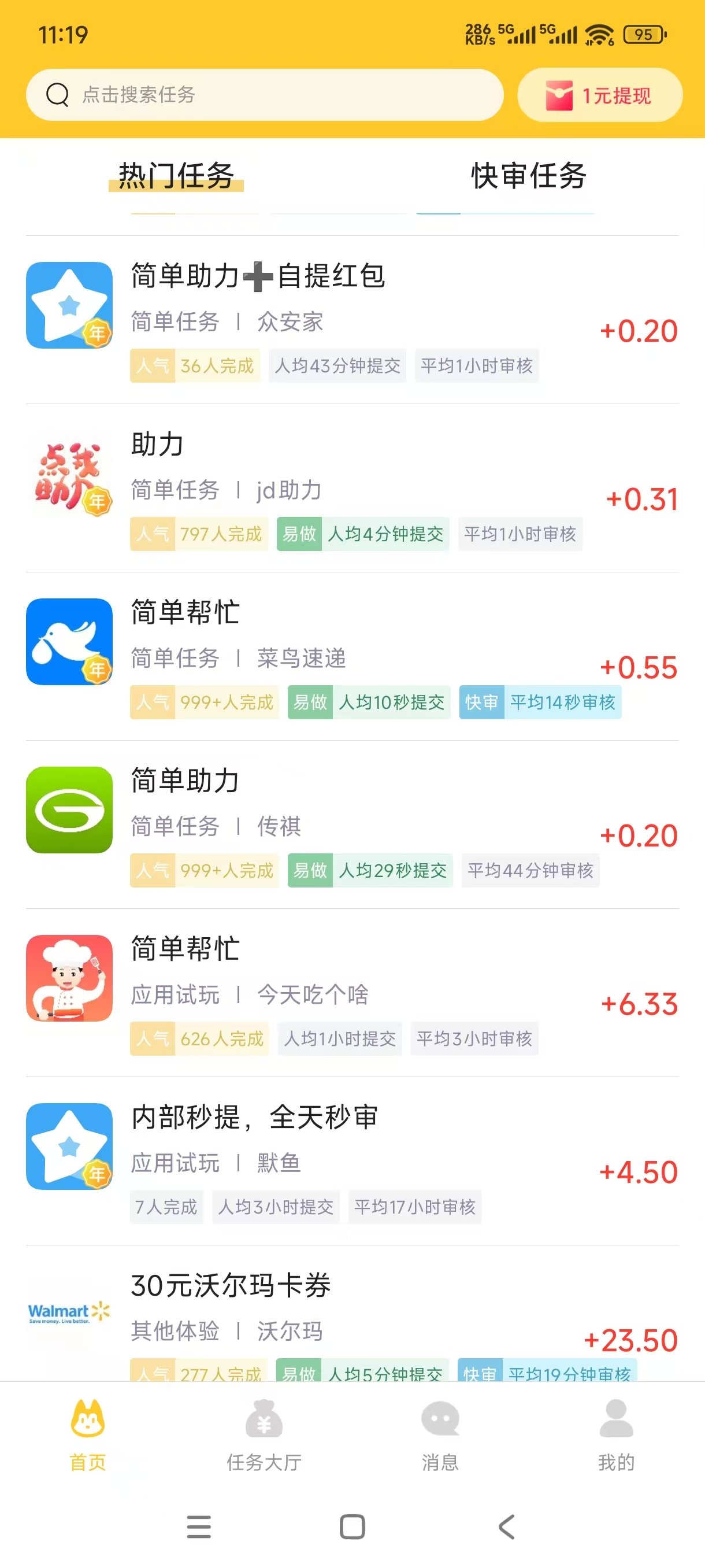Select the green 传祺 task icon
The image size is (705, 1568).
coord(69,810)
